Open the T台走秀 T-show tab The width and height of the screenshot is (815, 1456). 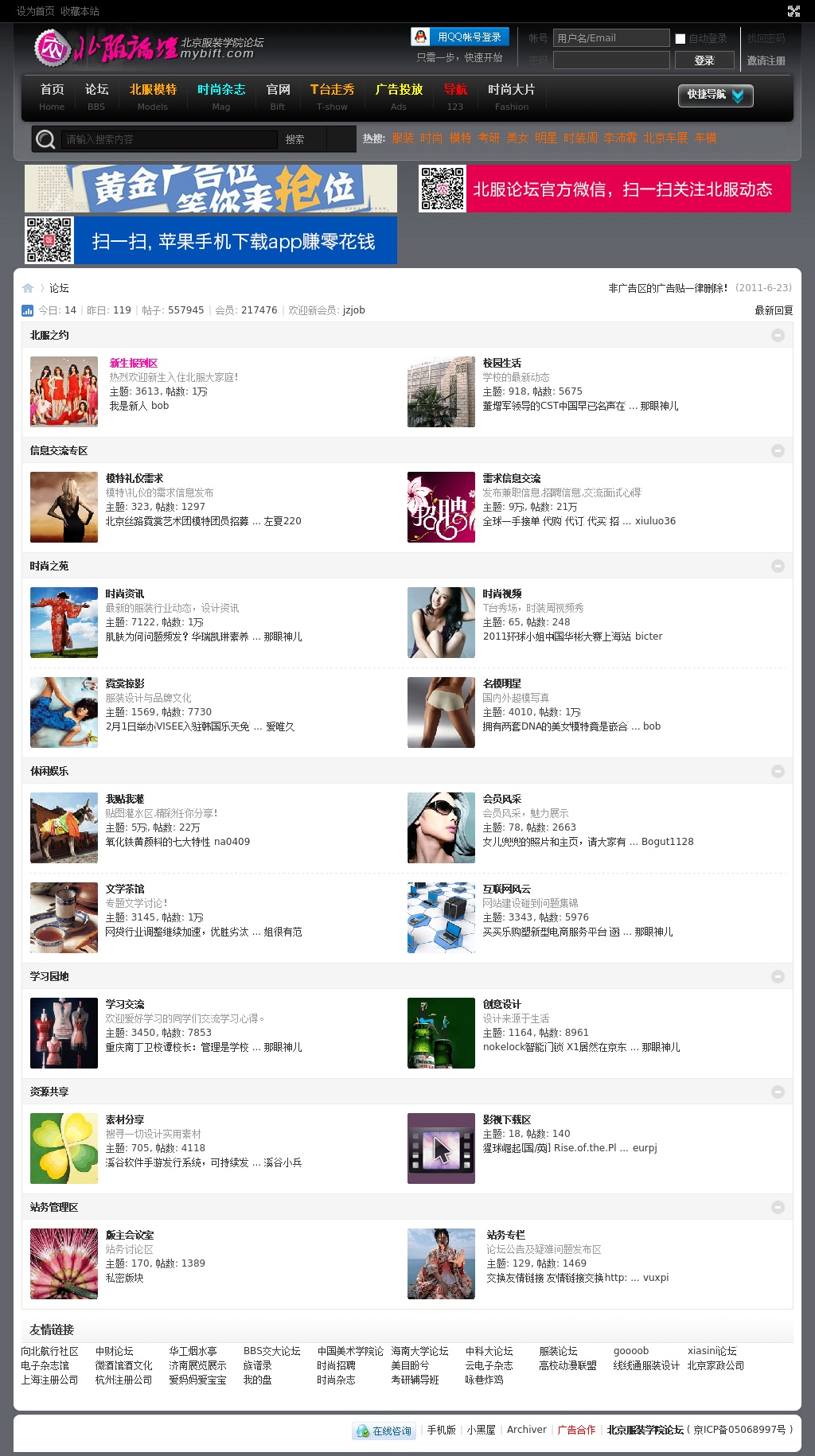[332, 96]
